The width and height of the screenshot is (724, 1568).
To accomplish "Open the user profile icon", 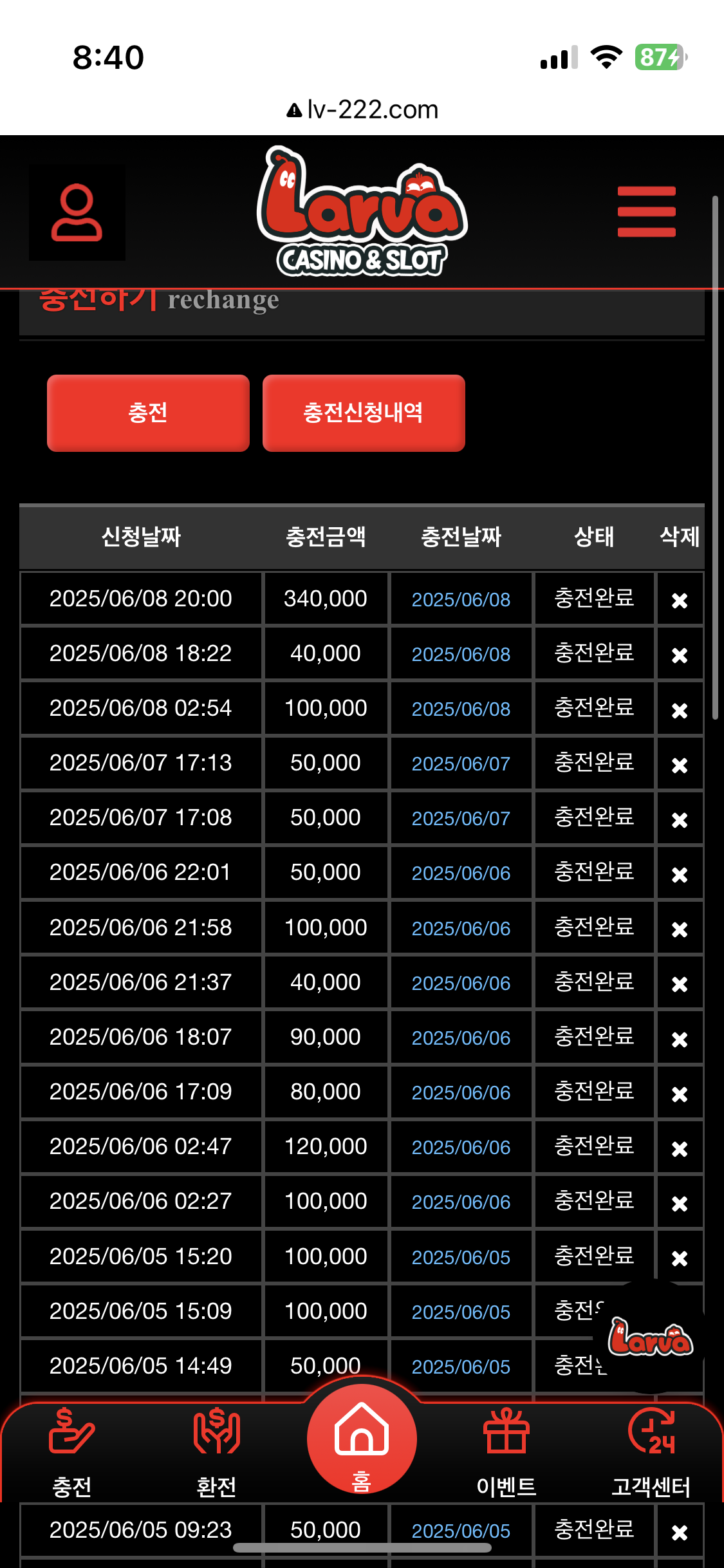I will tap(77, 212).
